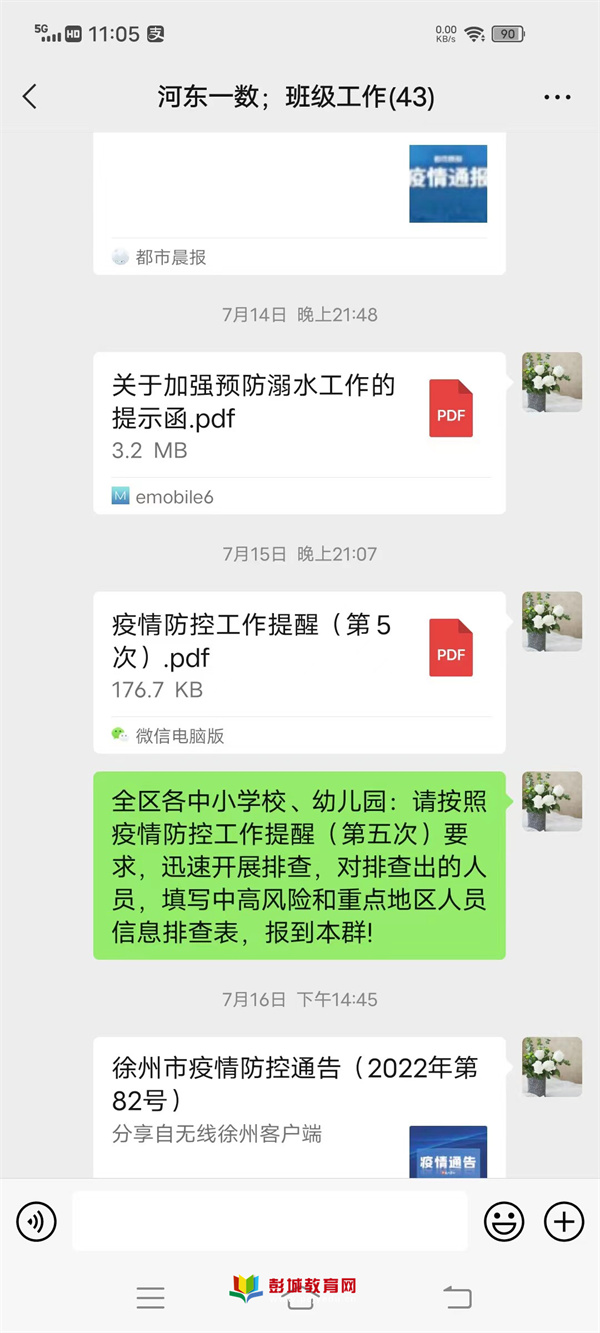Switch to voice message input
The height and width of the screenshot is (1333, 600).
click(37, 1221)
